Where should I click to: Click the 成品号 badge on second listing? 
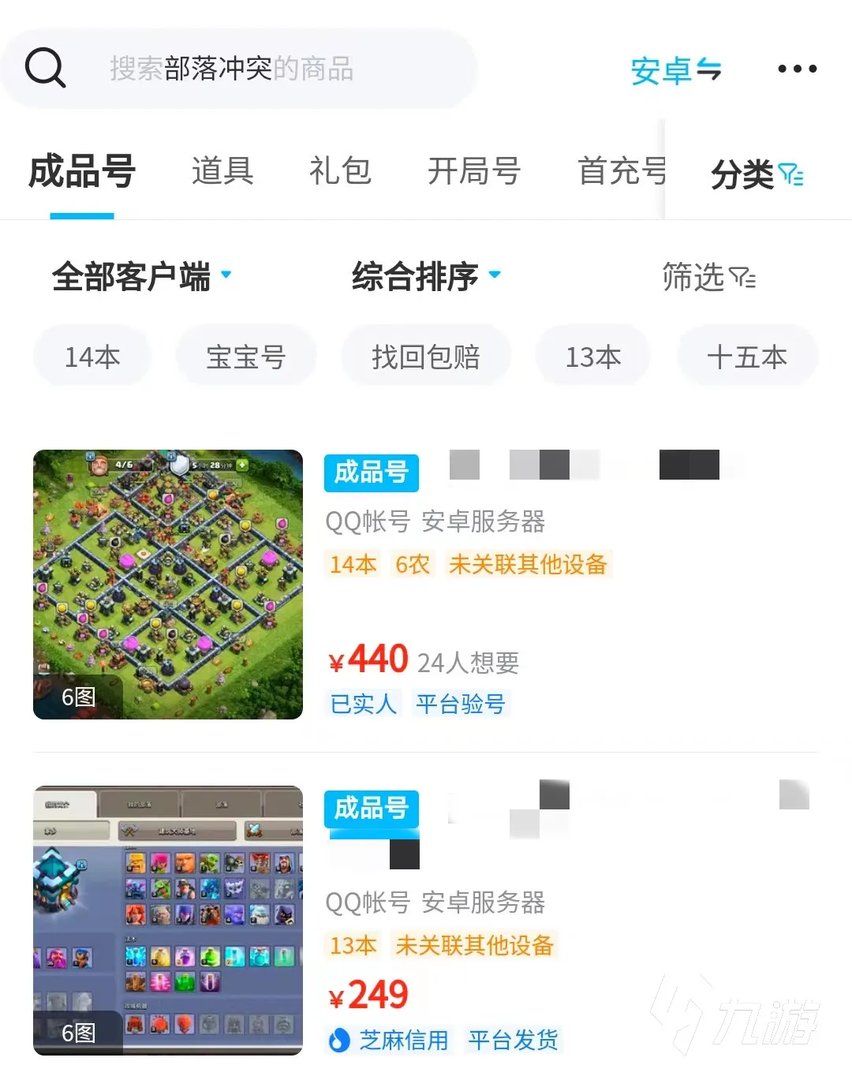tap(371, 810)
